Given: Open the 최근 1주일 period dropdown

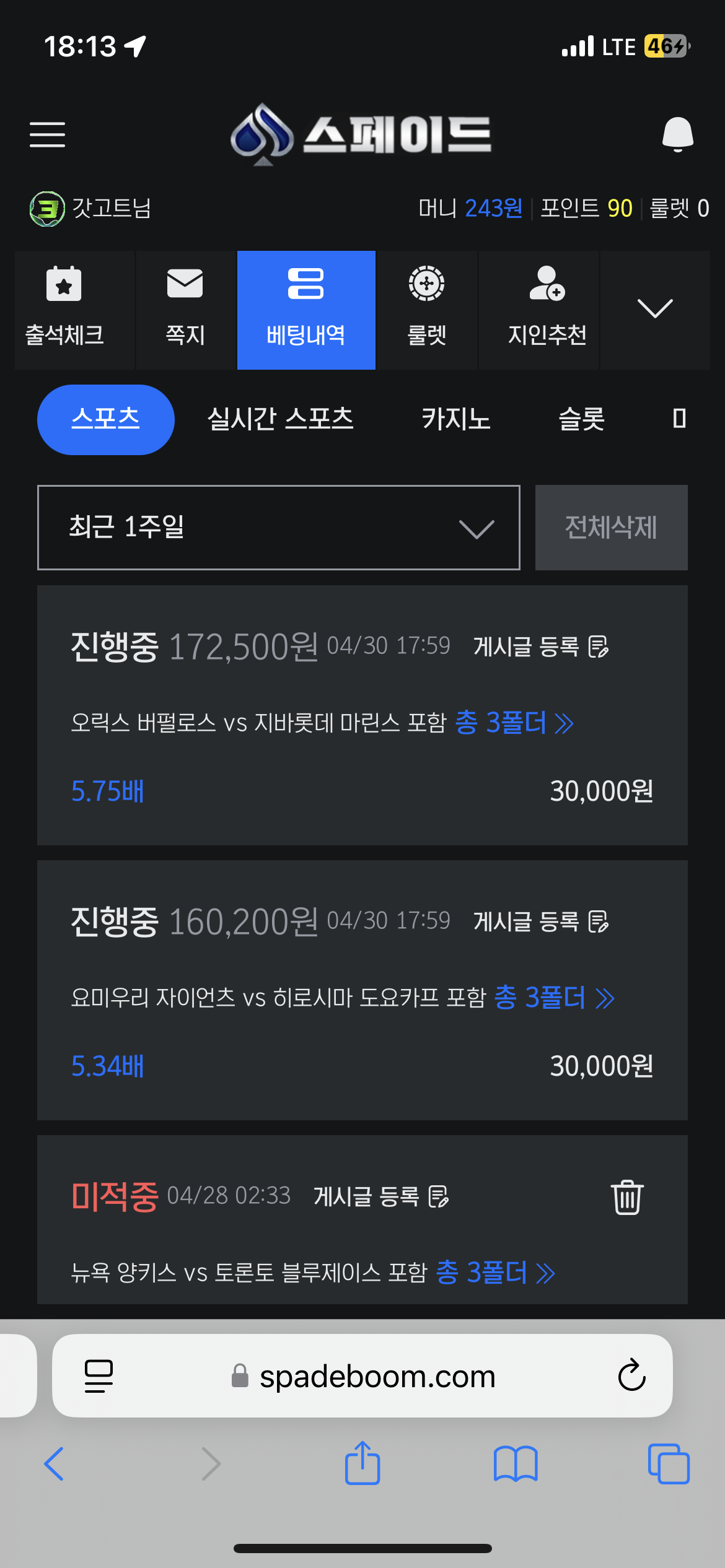Looking at the screenshot, I should tap(279, 528).
